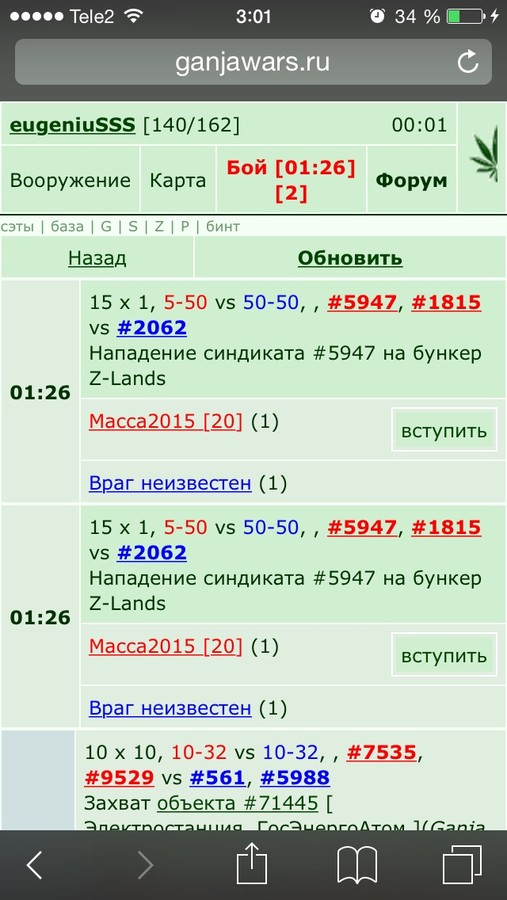The image size is (507, 900).
Task: Open the Форум tab
Action: tap(411, 180)
